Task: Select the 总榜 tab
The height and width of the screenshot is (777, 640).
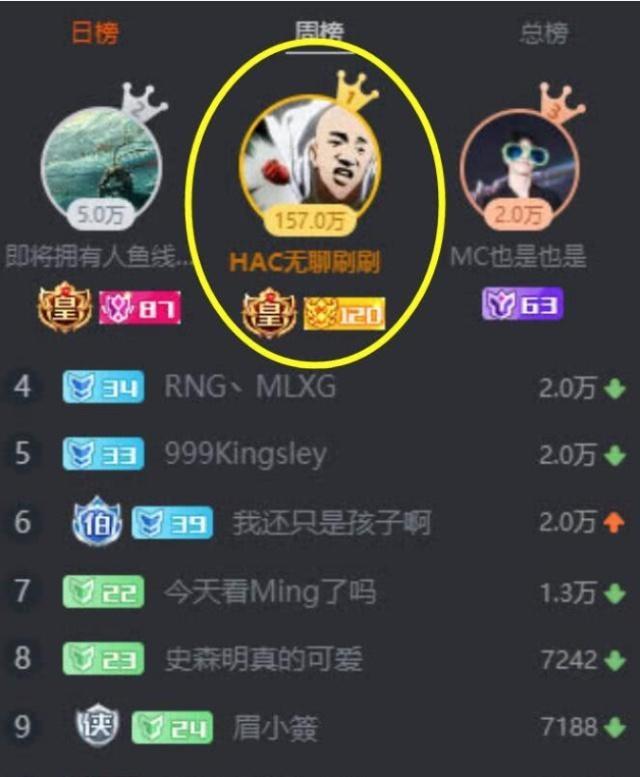Action: click(x=543, y=33)
